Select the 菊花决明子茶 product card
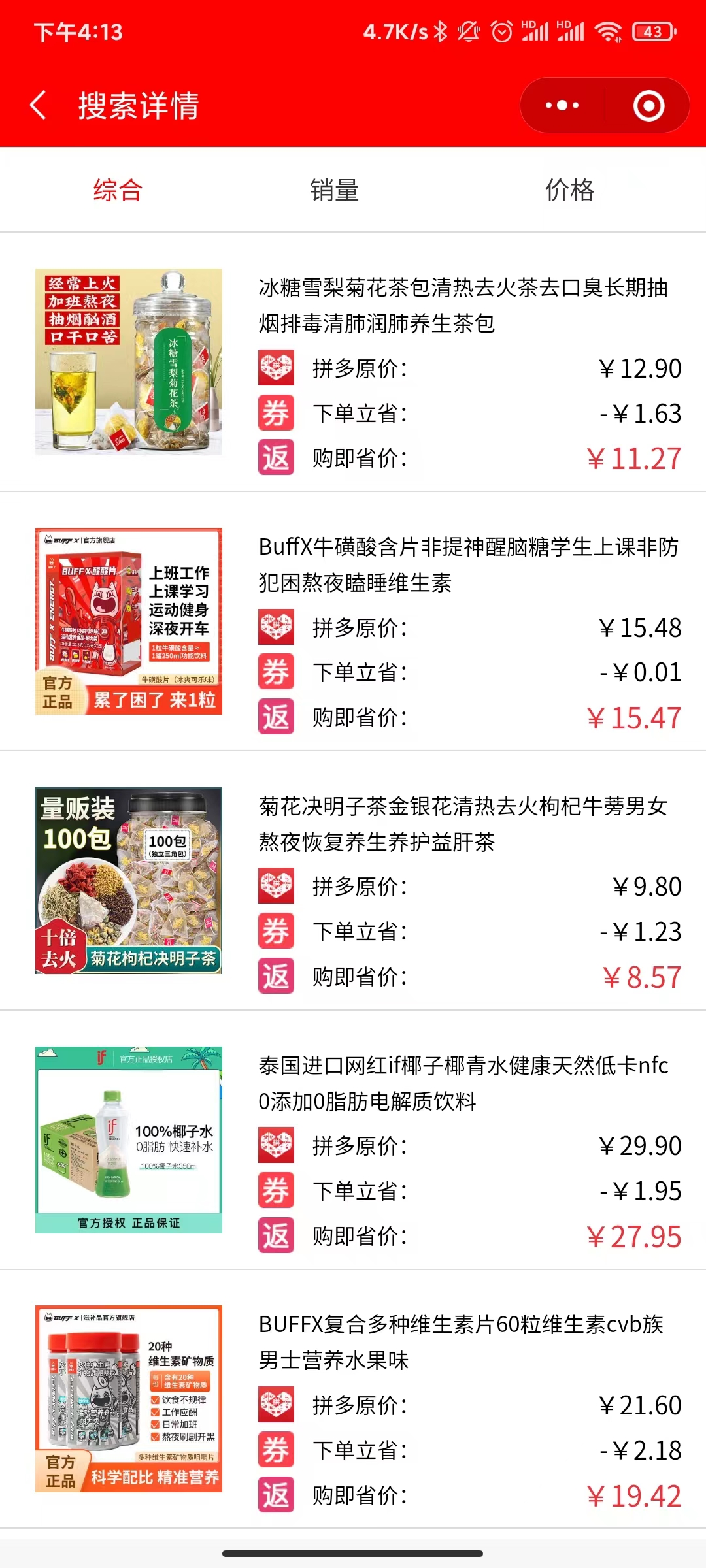Viewport: 706px width, 1568px height. point(463,824)
